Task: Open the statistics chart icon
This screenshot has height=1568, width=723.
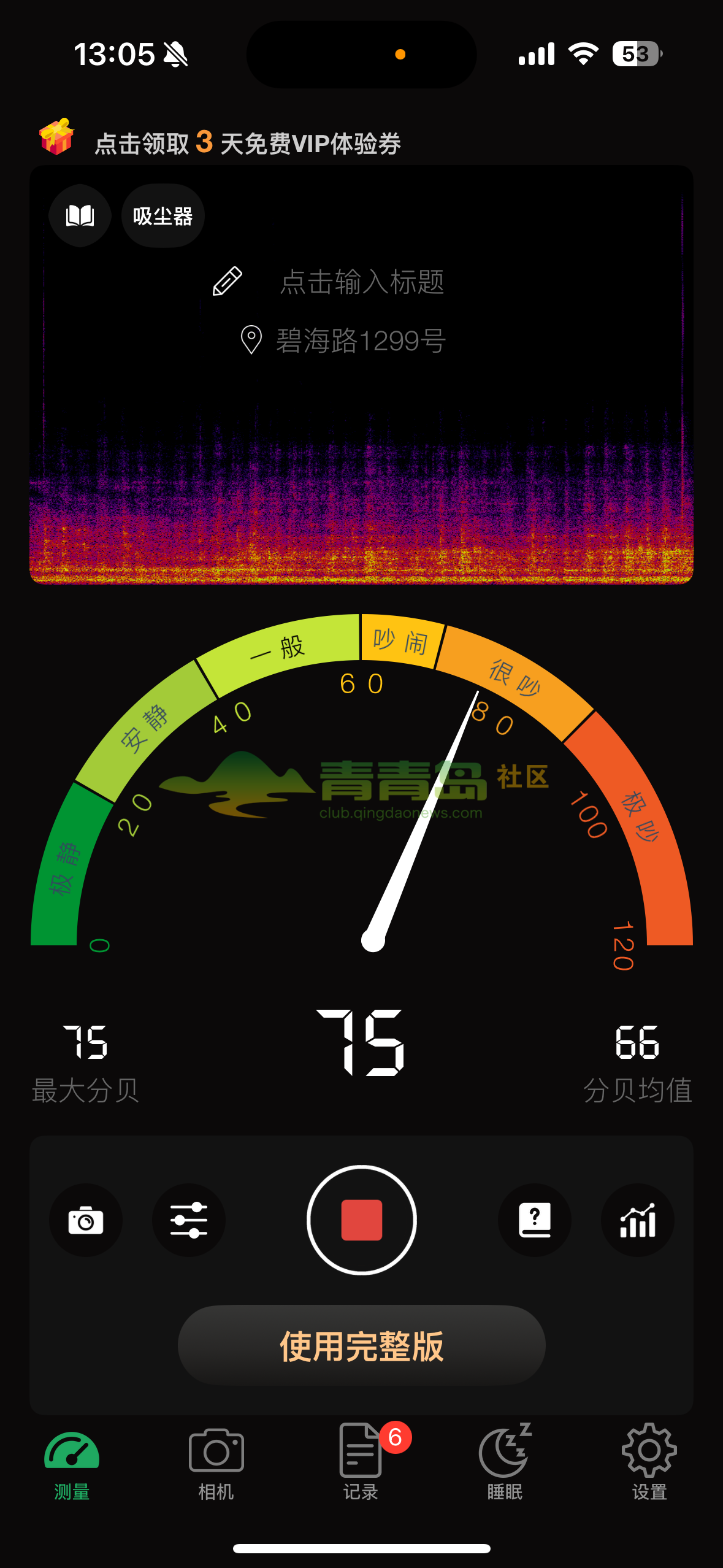Action: pyautogui.click(x=638, y=1220)
